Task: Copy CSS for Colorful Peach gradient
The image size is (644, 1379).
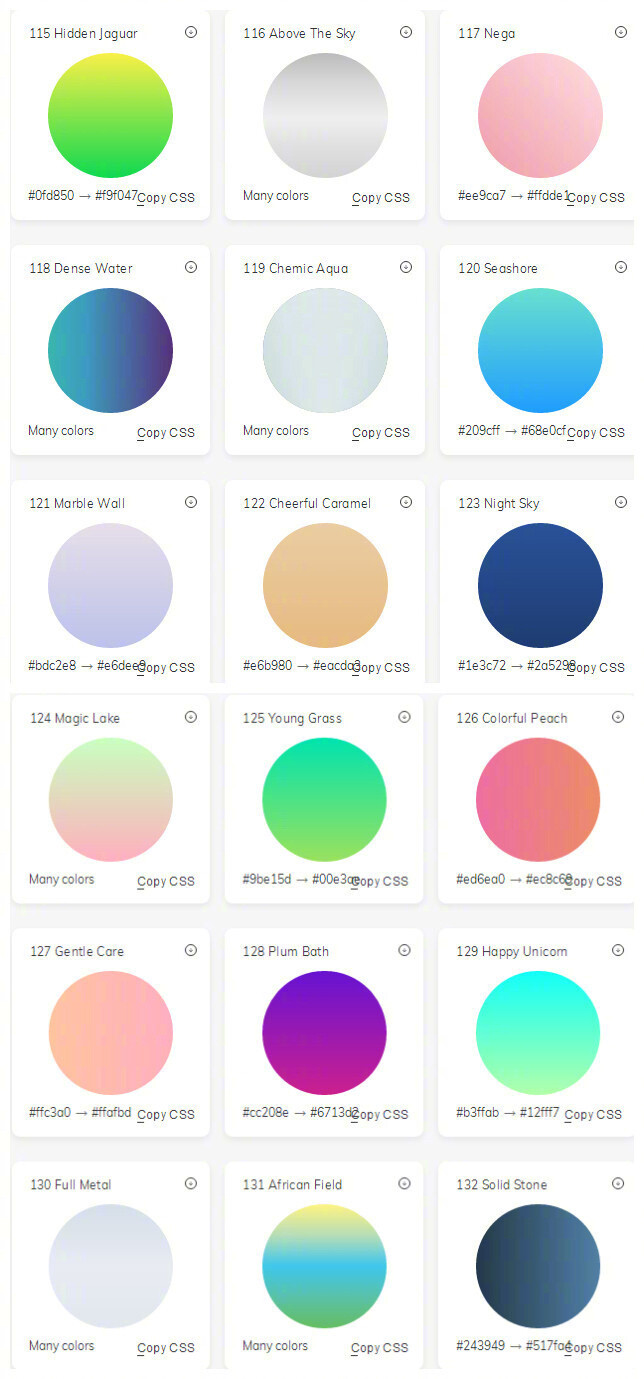Action: 594,882
